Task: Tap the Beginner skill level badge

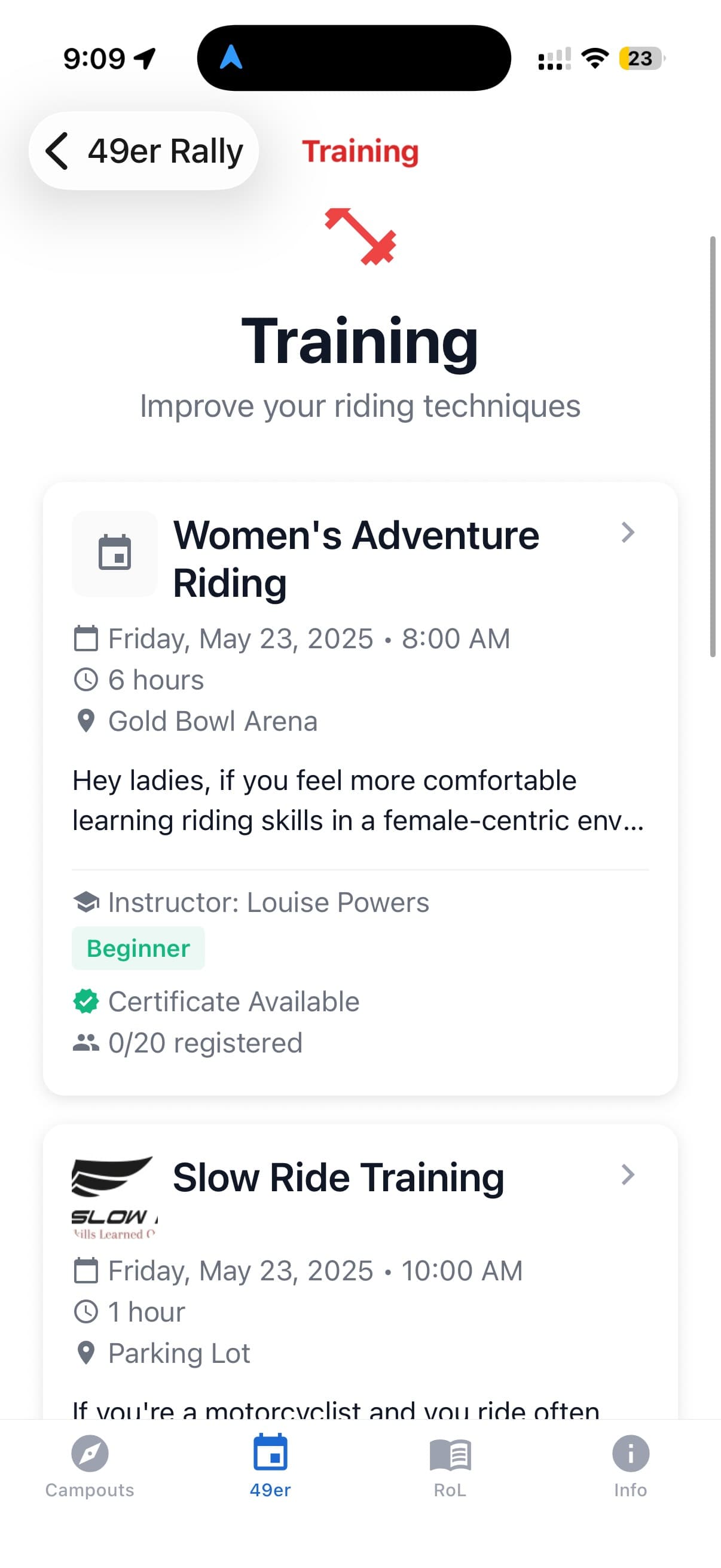Action: pos(138,947)
